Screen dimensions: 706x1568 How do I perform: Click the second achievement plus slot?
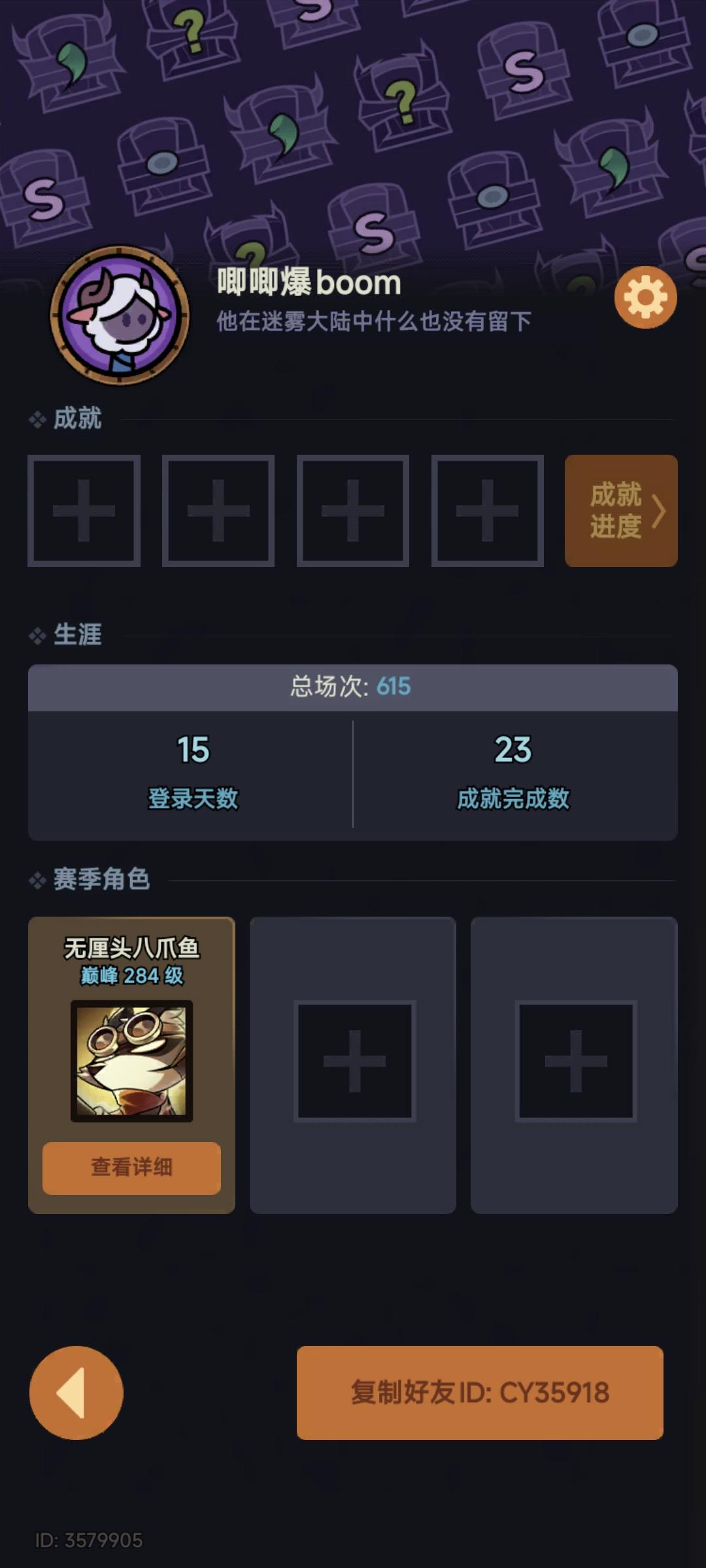coord(218,513)
